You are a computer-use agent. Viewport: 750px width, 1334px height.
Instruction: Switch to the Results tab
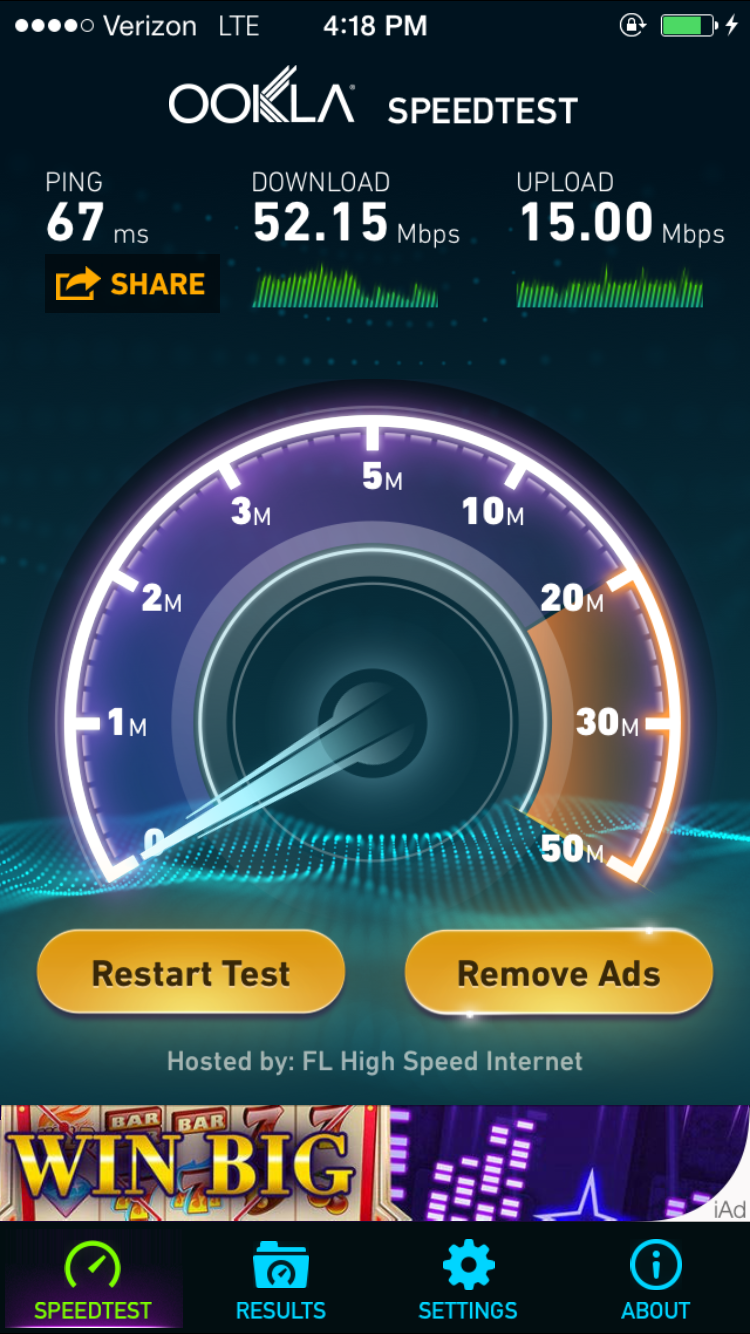click(x=281, y=1281)
